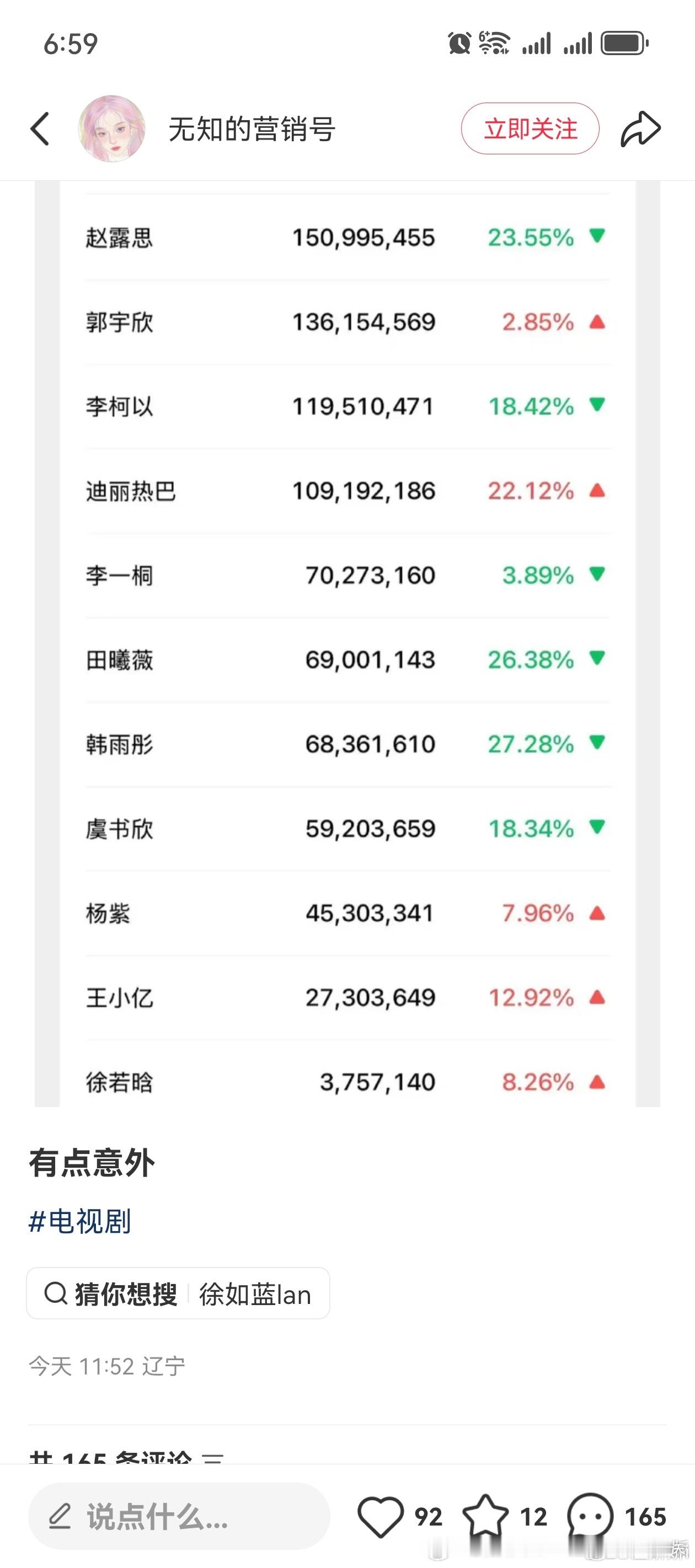Viewport: 695px width, 1568px height.
Task: Open comments via the speech bubble icon
Action: 592,1516
